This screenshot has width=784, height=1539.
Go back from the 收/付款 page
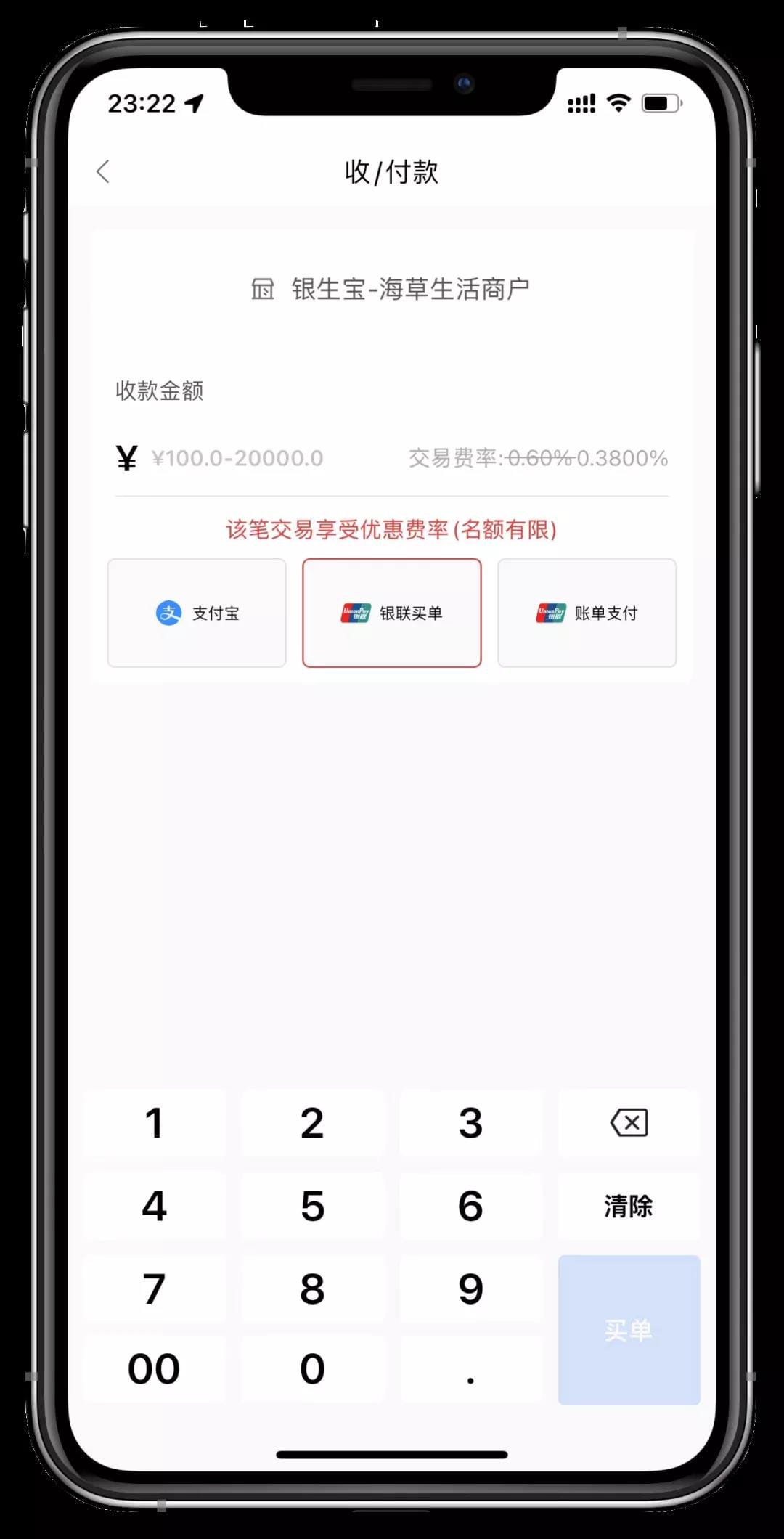103,172
